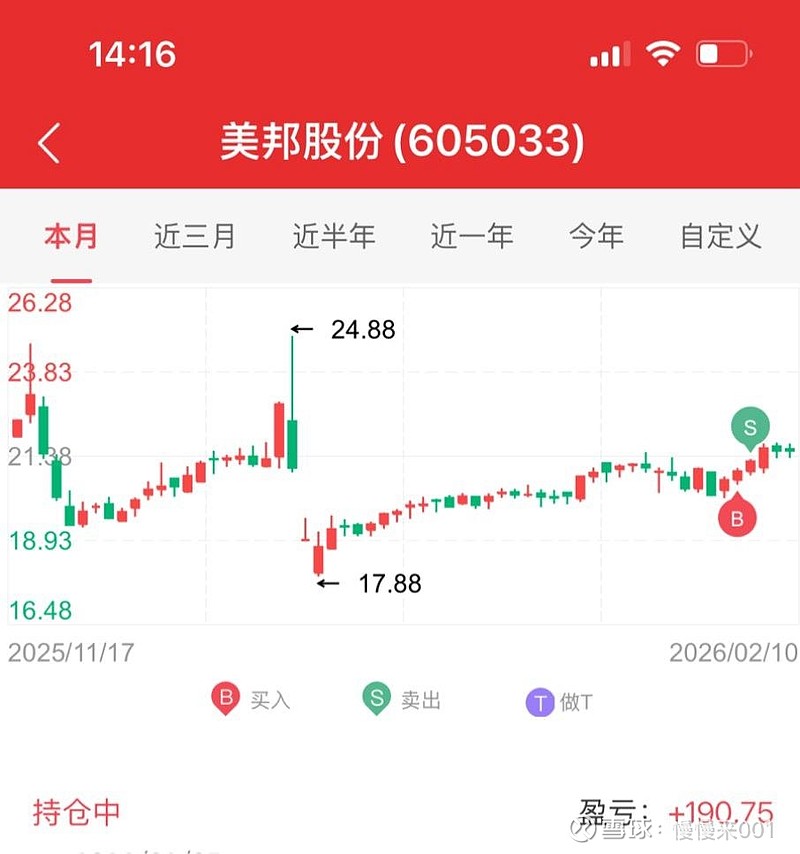Switch to the 近三月 tab

click(x=194, y=236)
